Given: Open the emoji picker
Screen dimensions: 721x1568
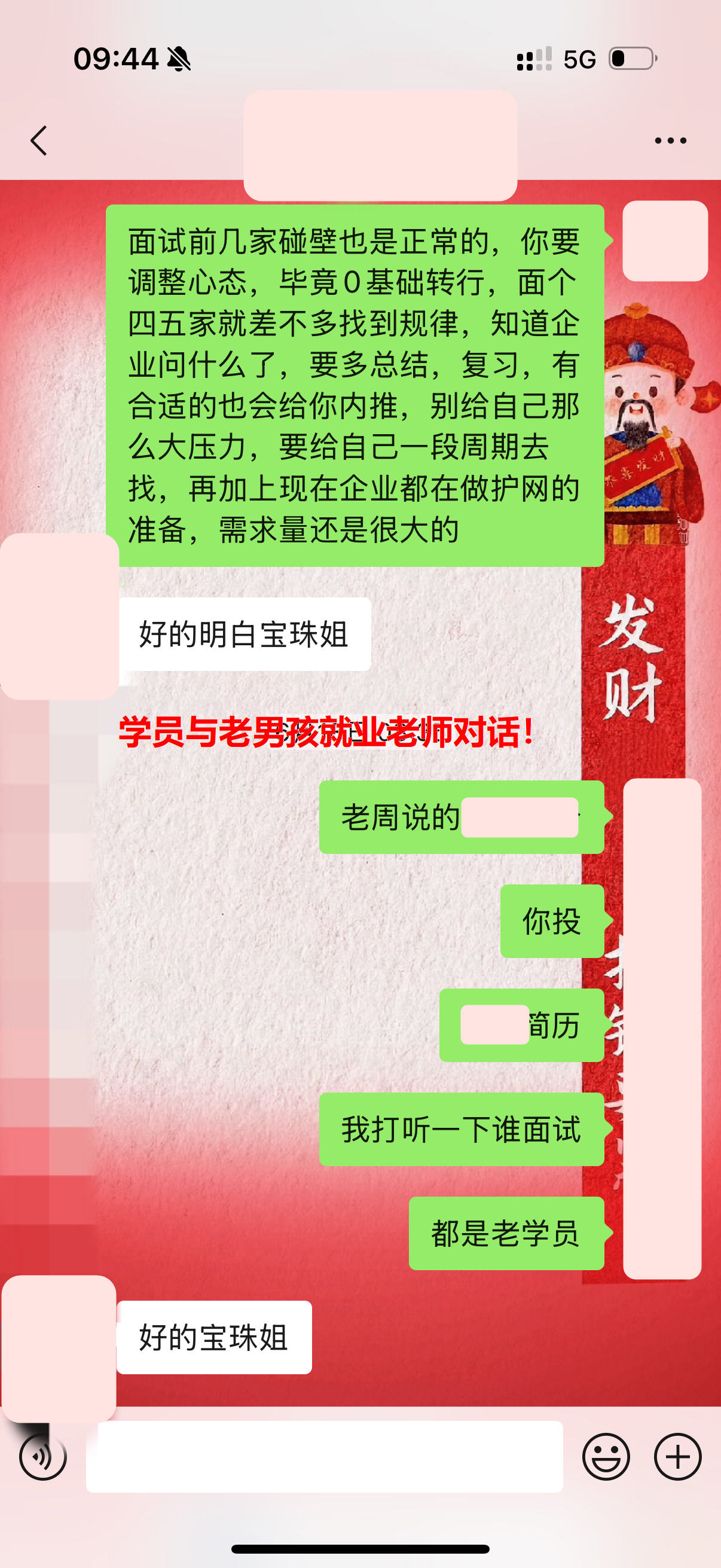Looking at the screenshot, I should 606,1457.
